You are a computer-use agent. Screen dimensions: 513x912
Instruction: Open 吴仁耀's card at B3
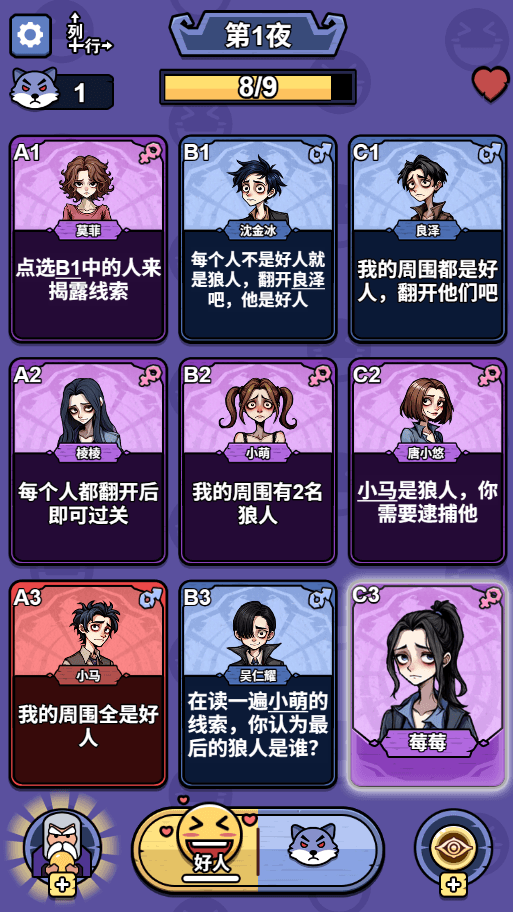[258, 684]
